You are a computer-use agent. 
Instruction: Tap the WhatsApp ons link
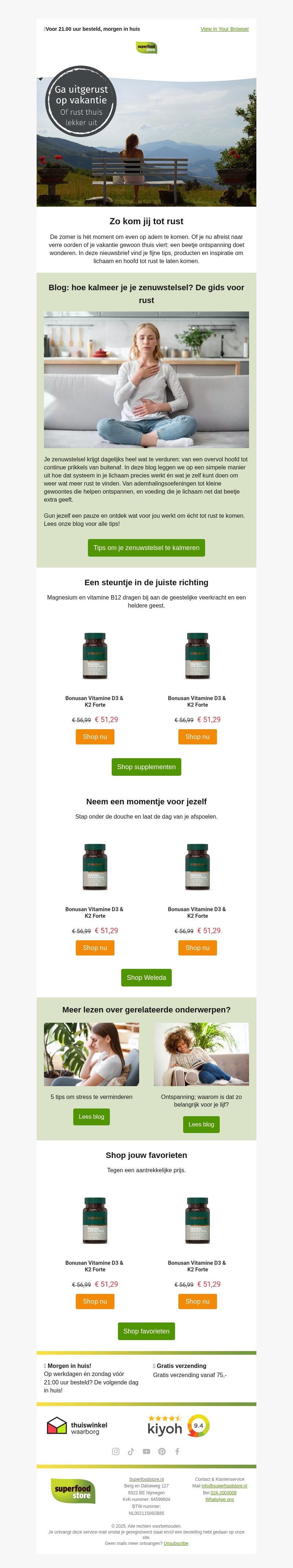coord(219,1499)
